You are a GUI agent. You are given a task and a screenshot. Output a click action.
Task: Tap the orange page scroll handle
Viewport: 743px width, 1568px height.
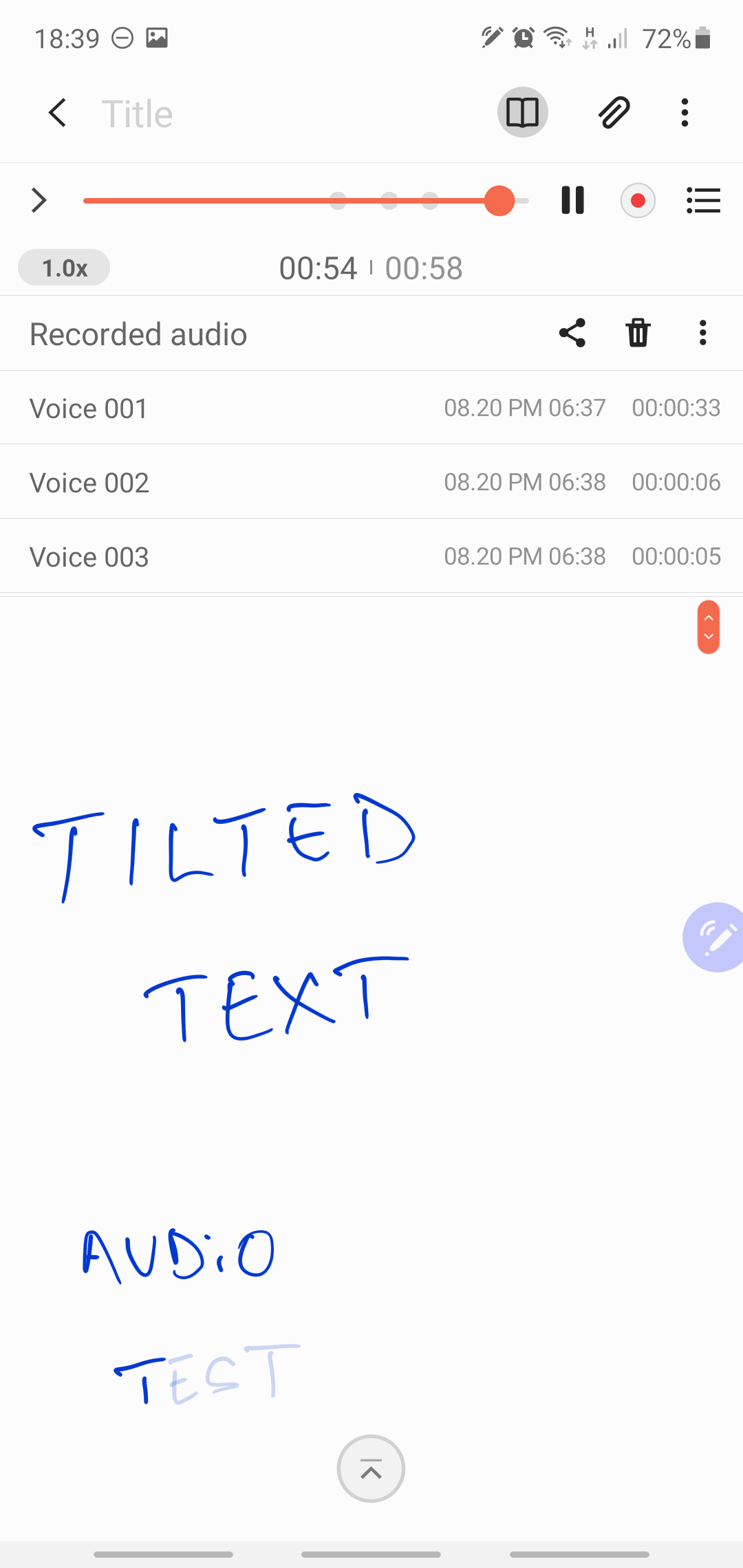click(x=708, y=627)
